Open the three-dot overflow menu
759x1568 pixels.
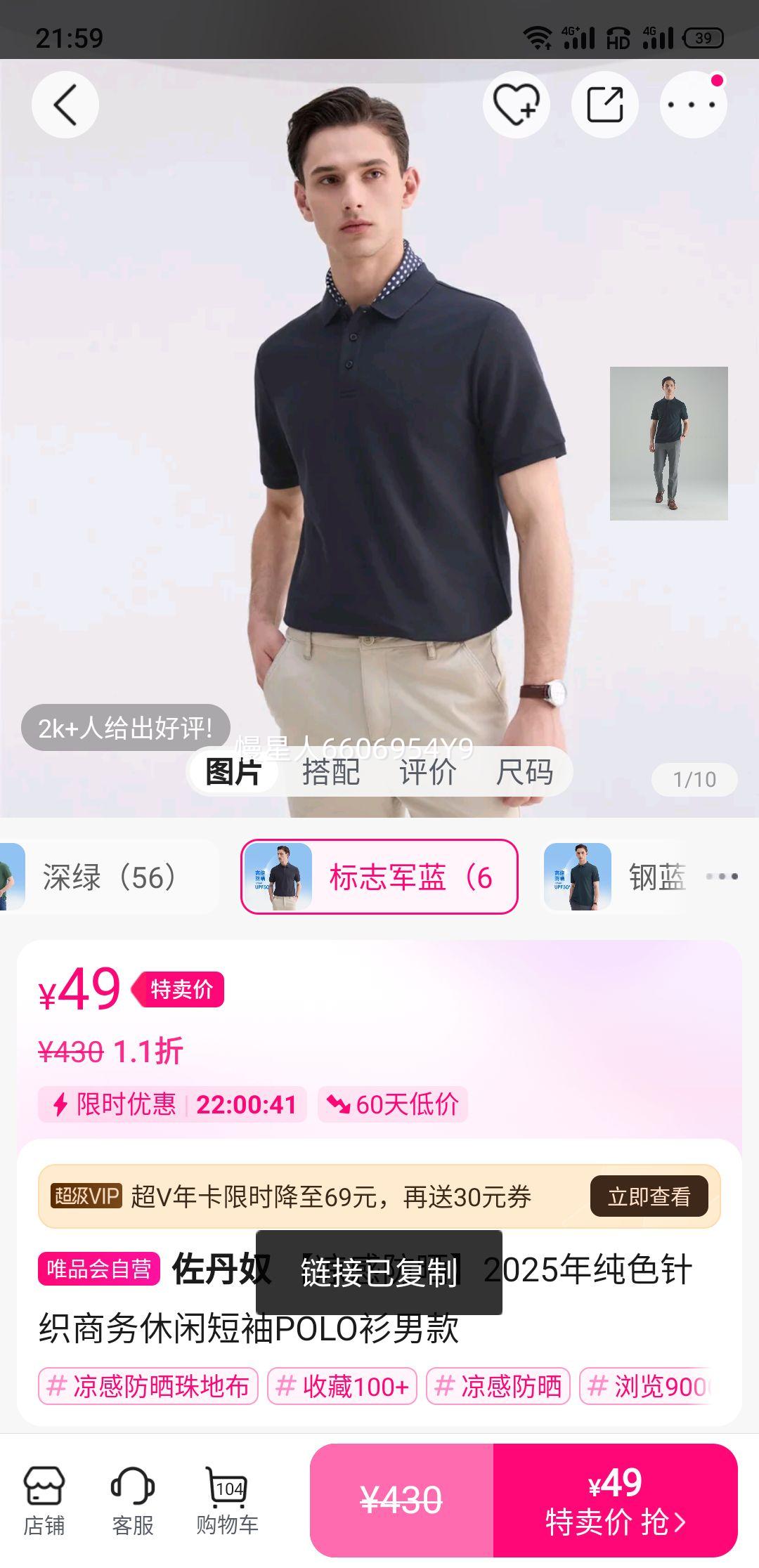coord(692,105)
